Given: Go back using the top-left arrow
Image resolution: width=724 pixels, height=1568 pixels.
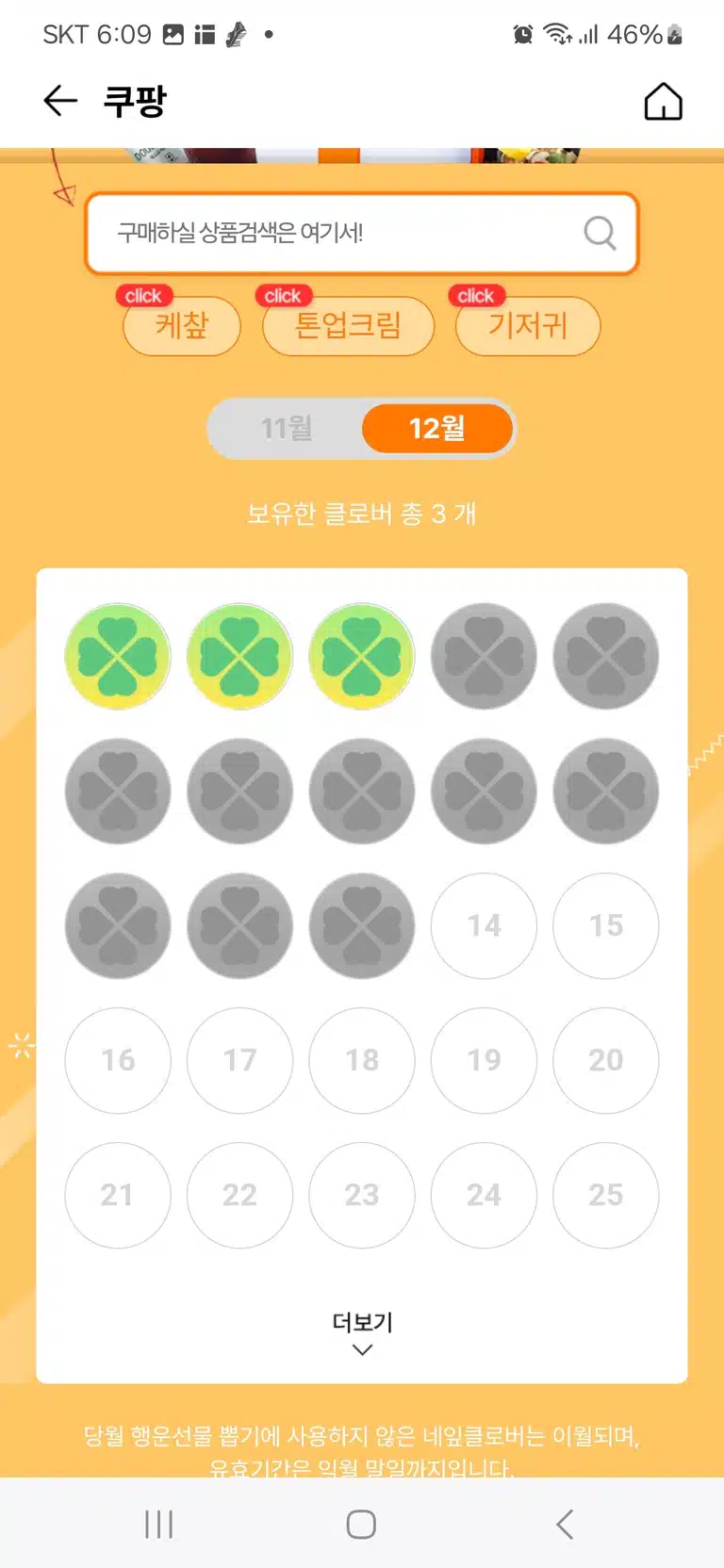Looking at the screenshot, I should click(x=60, y=101).
